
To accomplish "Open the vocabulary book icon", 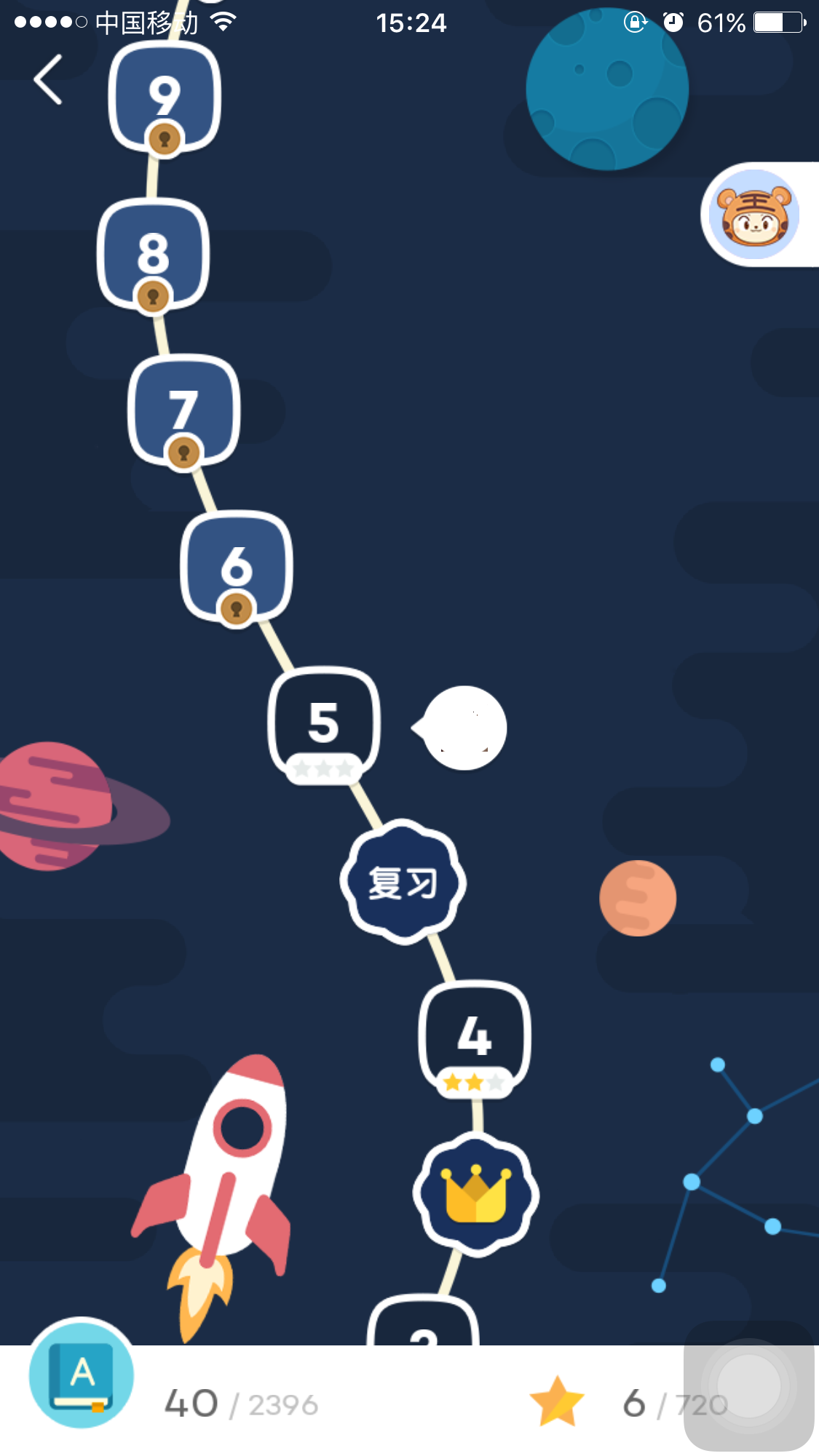I will (82, 1375).
